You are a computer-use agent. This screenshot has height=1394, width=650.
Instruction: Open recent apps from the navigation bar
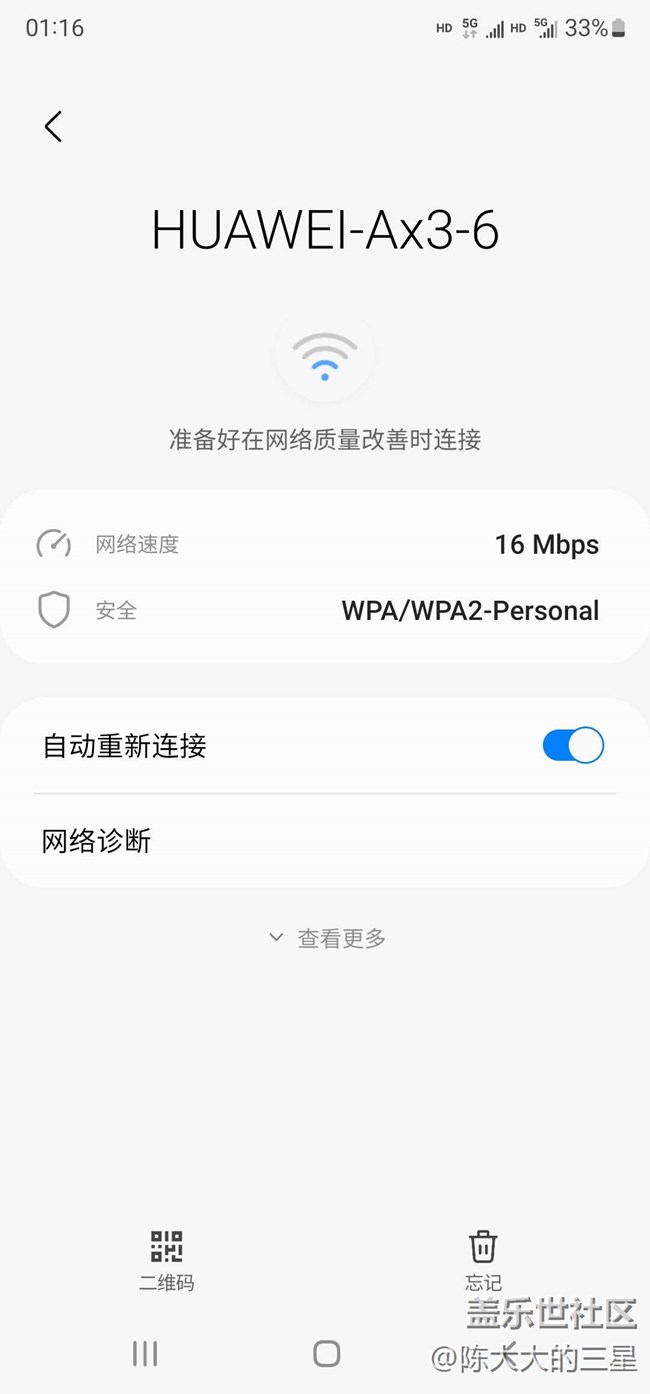(145, 1354)
